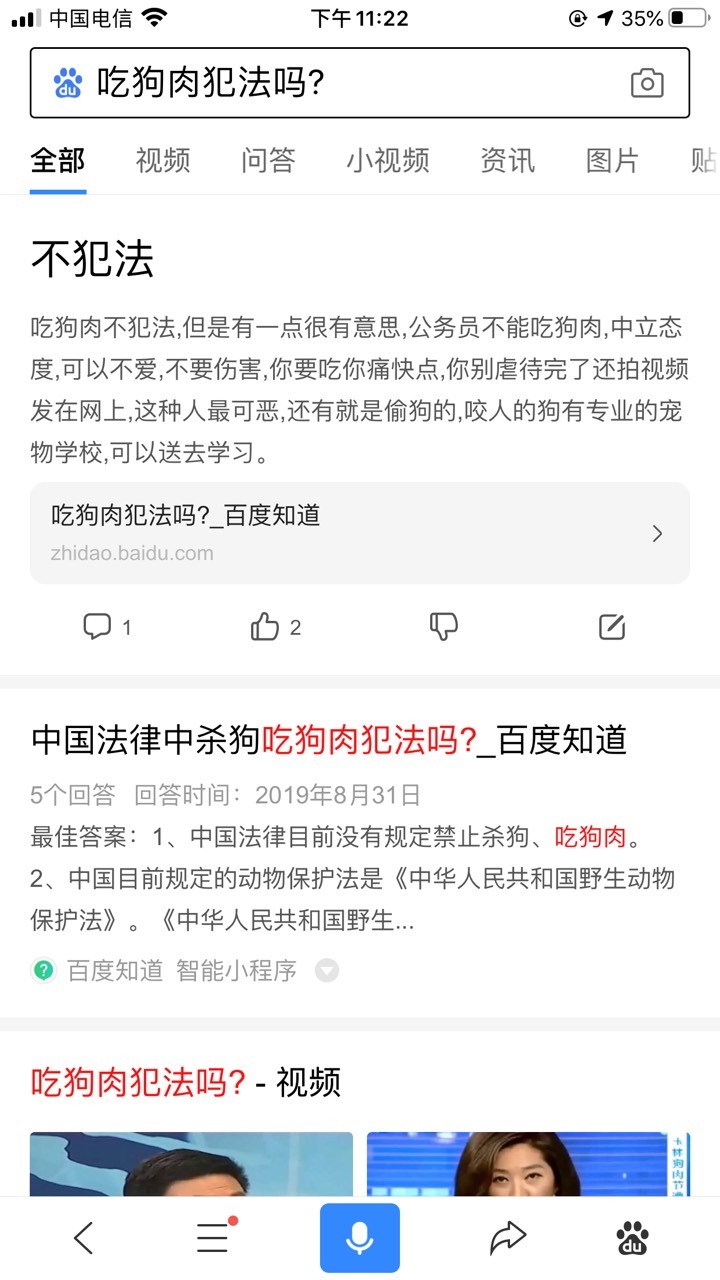The image size is (720, 1280).
Task: Open comments on the 不犯法 answer
Action: coord(107,627)
